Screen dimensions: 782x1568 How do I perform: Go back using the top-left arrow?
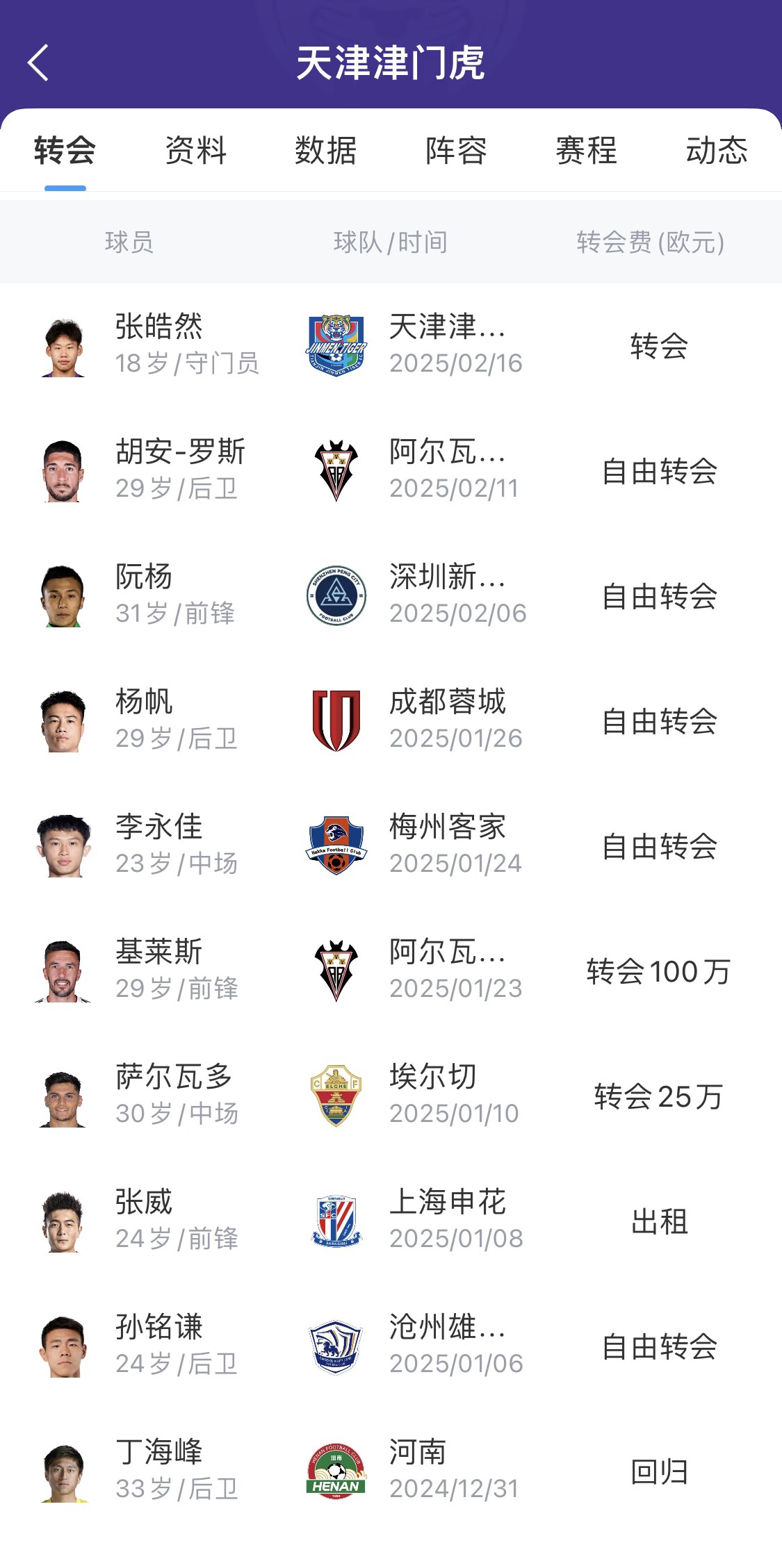pos(39,63)
